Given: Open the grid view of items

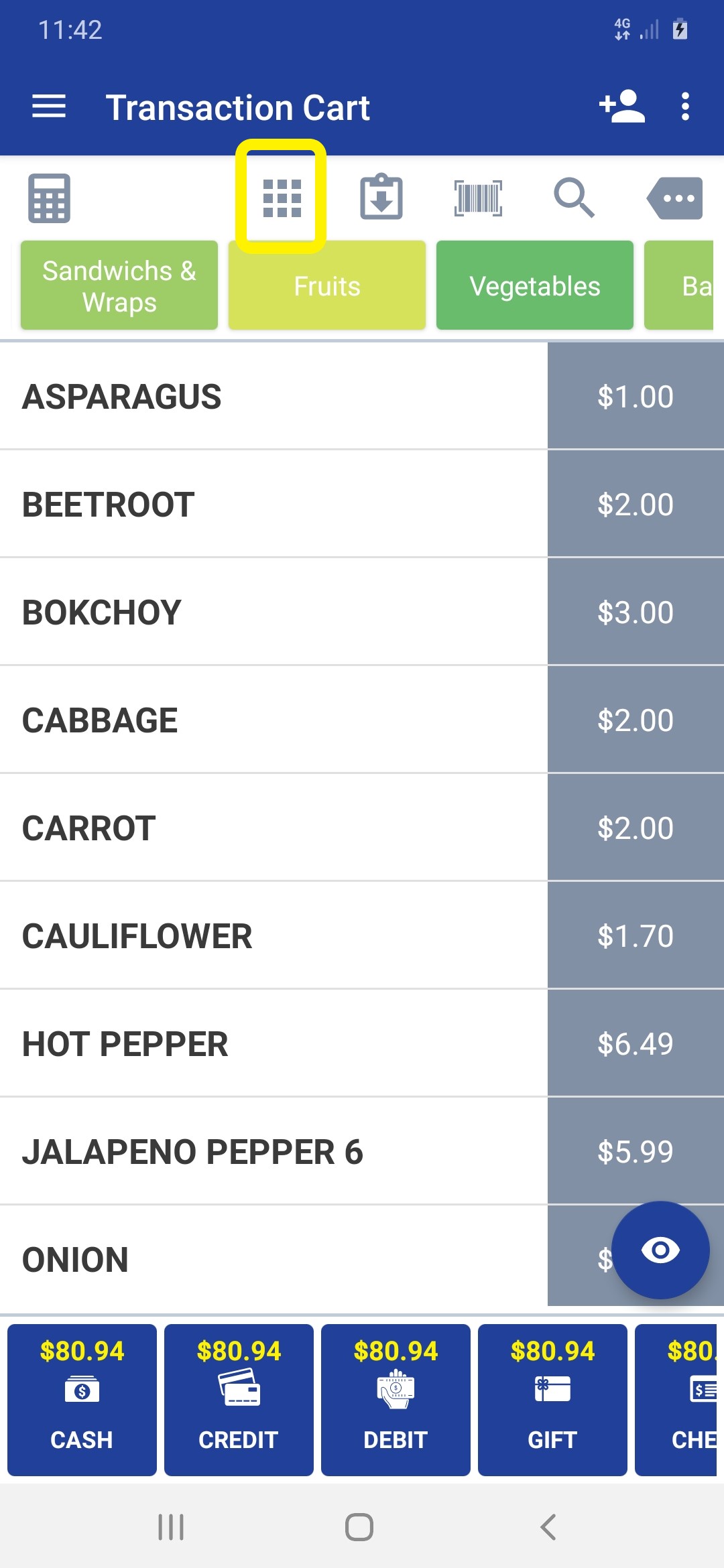Looking at the screenshot, I should click(x=282, y=198).
